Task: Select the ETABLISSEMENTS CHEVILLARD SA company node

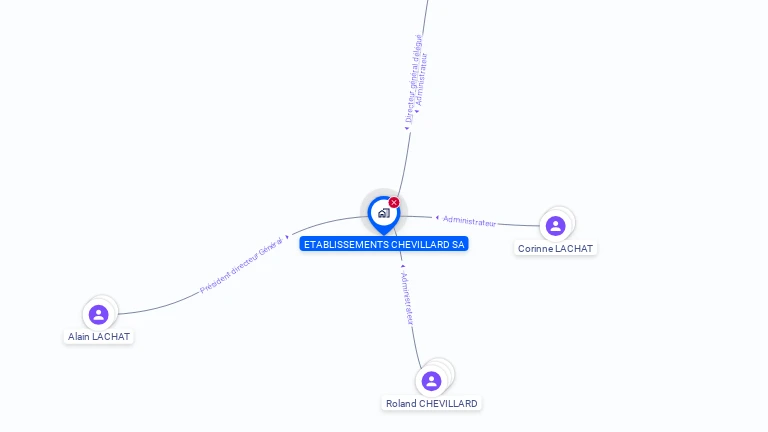Action: click(x=383, y=213)
